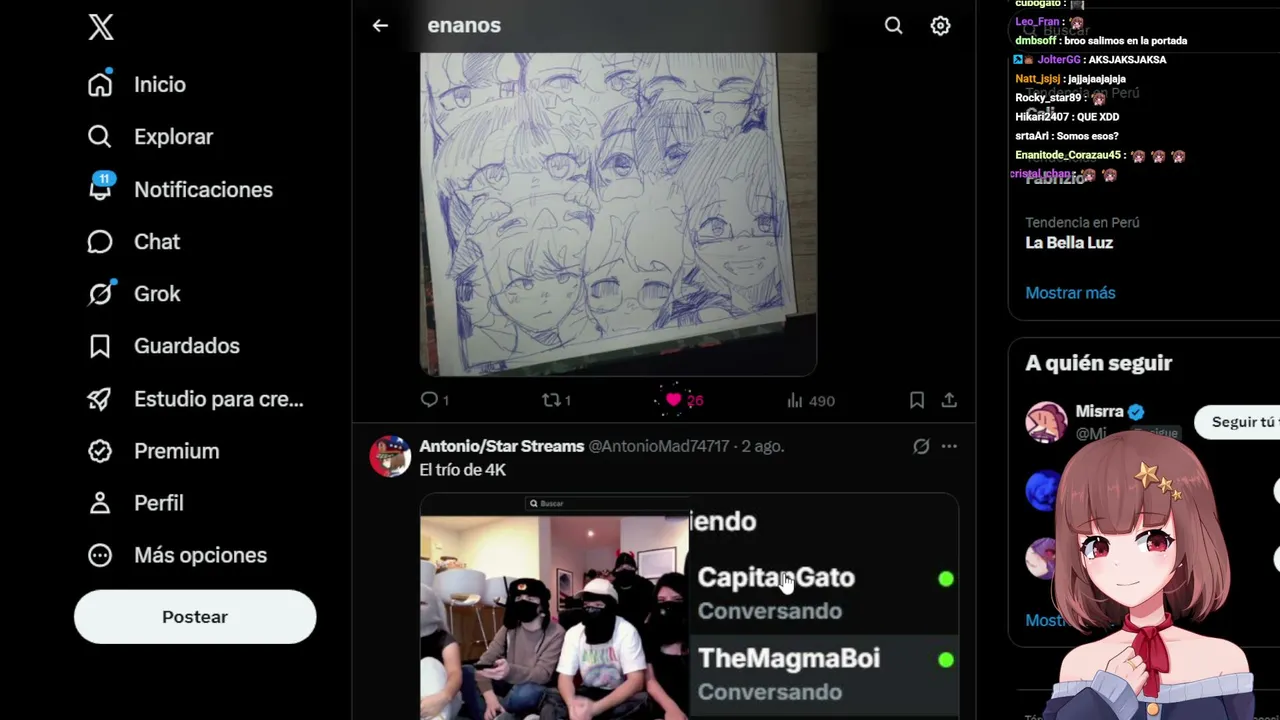Open the search magnifier in the header

(x=893, y=26)
